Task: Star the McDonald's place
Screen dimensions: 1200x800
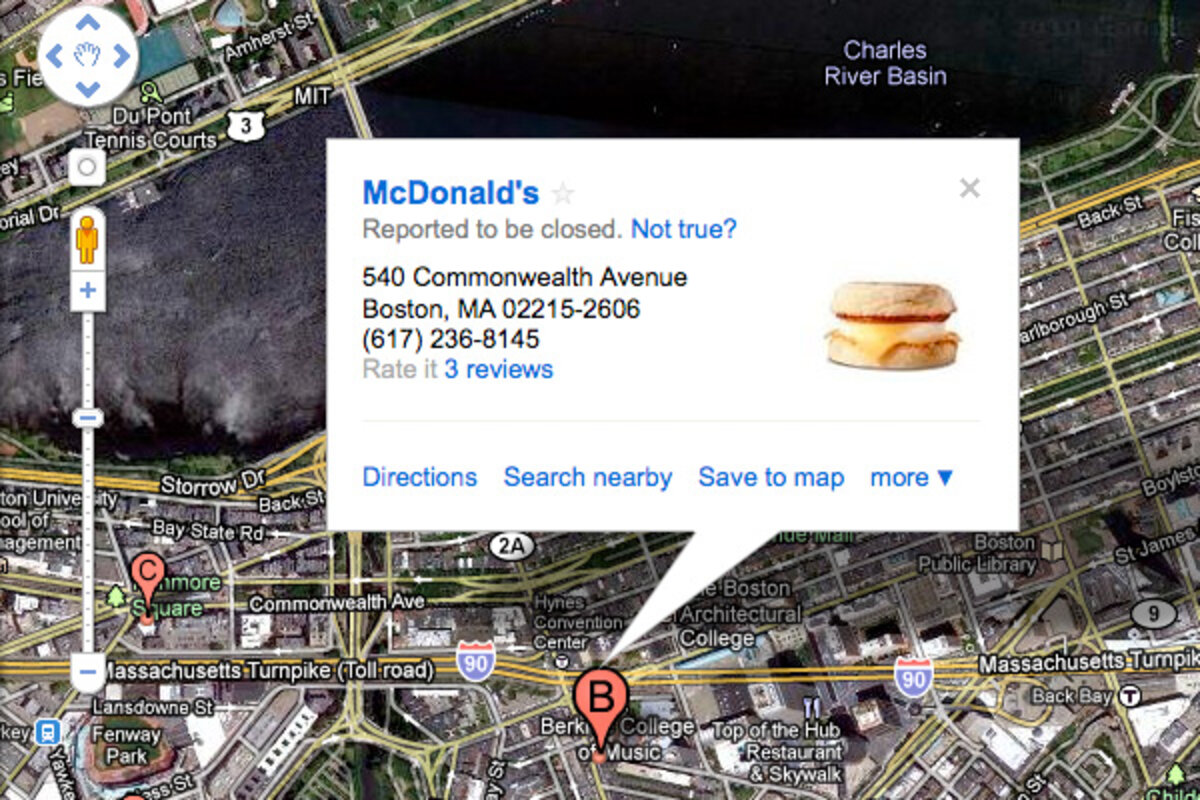Action: 563,193
